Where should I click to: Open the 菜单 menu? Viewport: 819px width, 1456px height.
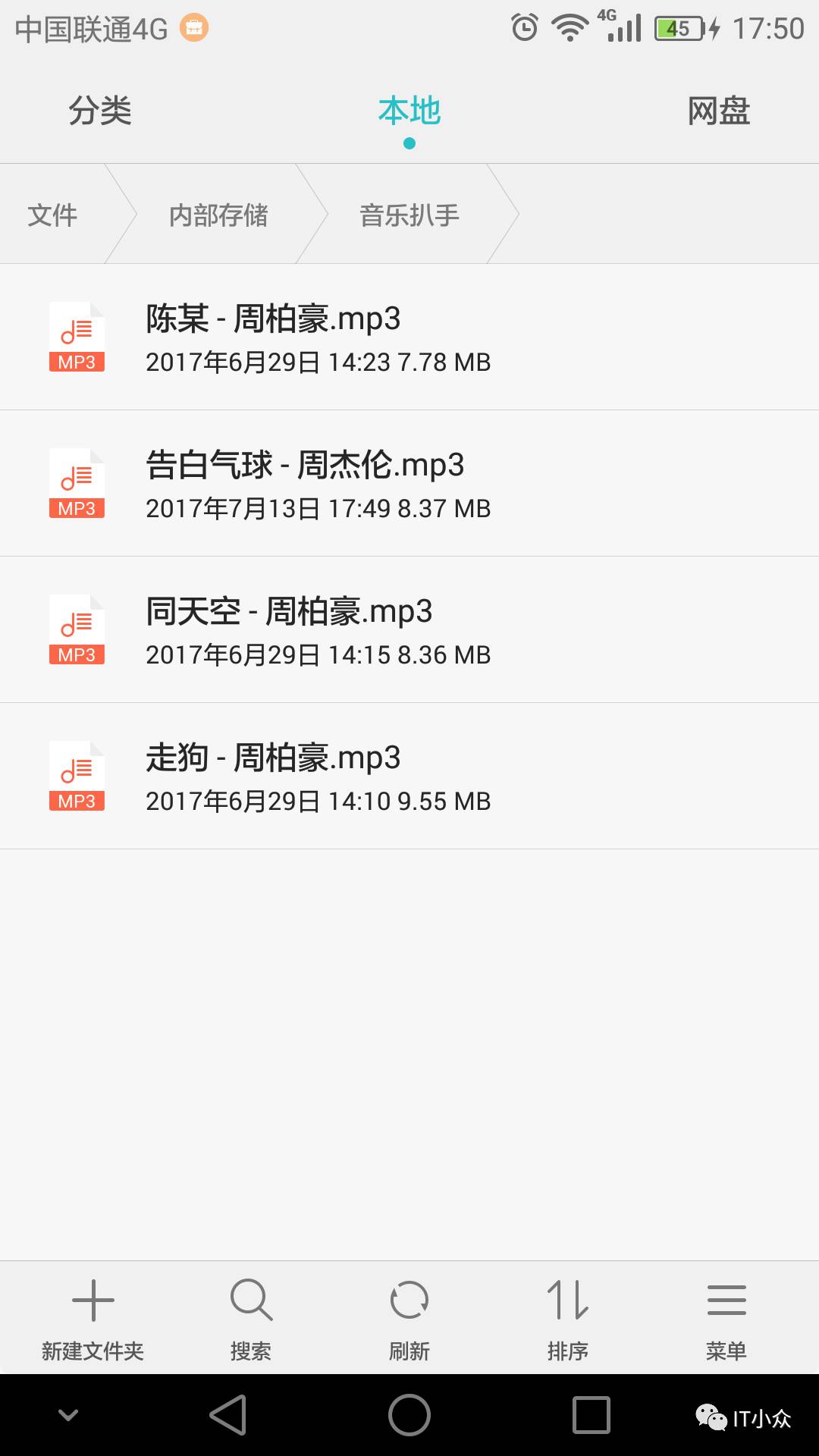[x=726, y=1318]
